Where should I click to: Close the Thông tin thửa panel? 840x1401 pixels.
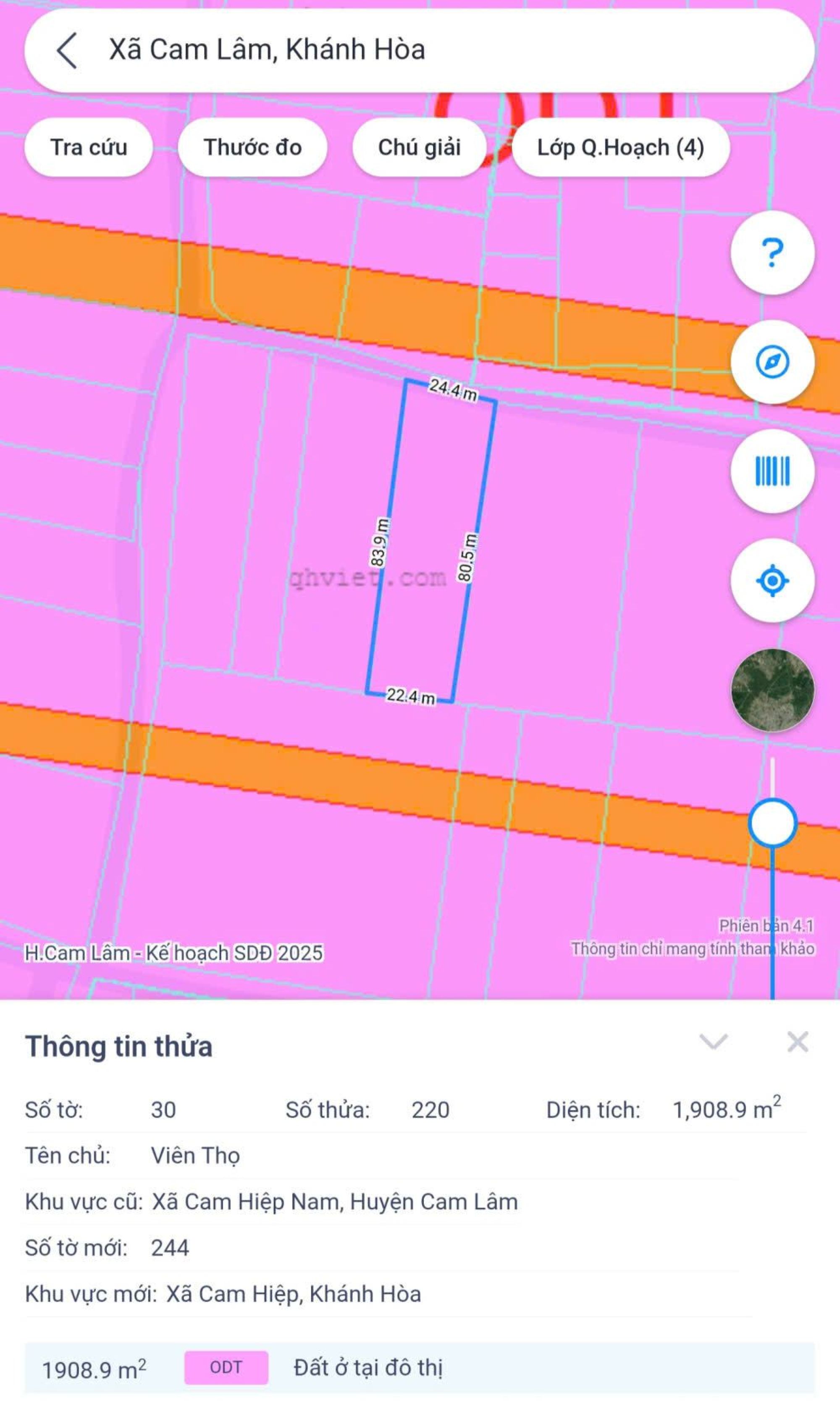point(797,1041)
